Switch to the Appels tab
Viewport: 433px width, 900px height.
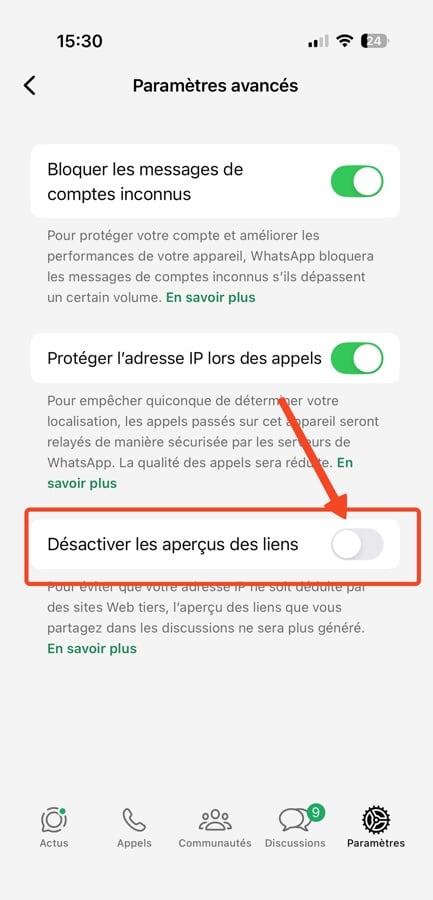point(134,827)
